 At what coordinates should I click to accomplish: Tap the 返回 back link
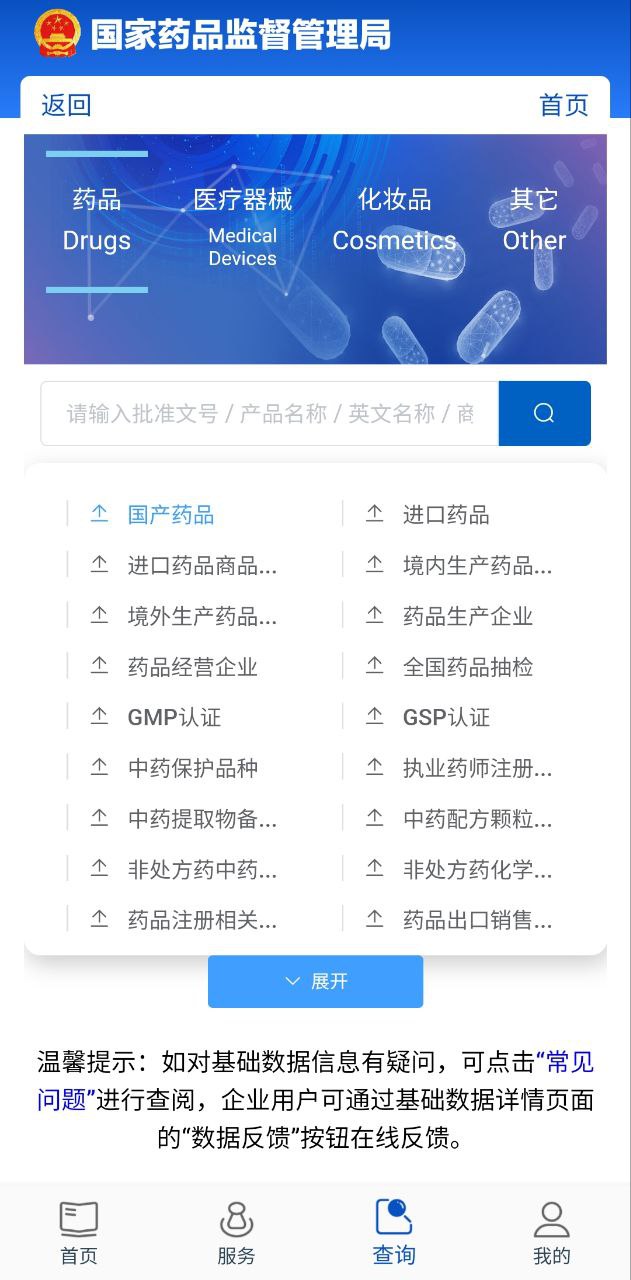pos(66,105)
